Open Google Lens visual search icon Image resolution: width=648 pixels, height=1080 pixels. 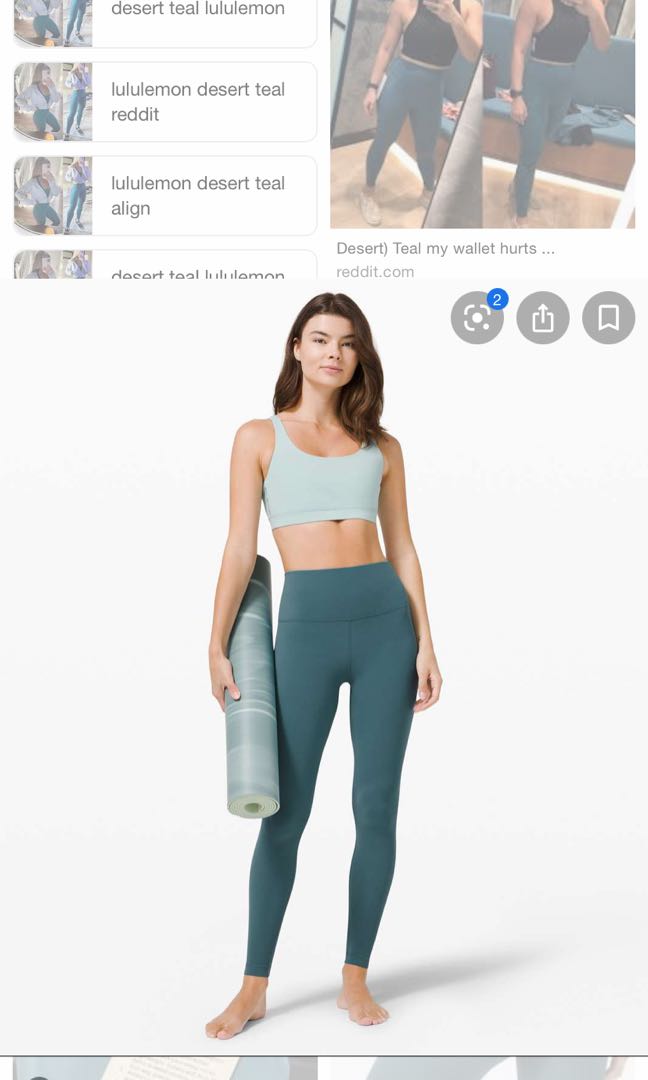tap(477, 318)
